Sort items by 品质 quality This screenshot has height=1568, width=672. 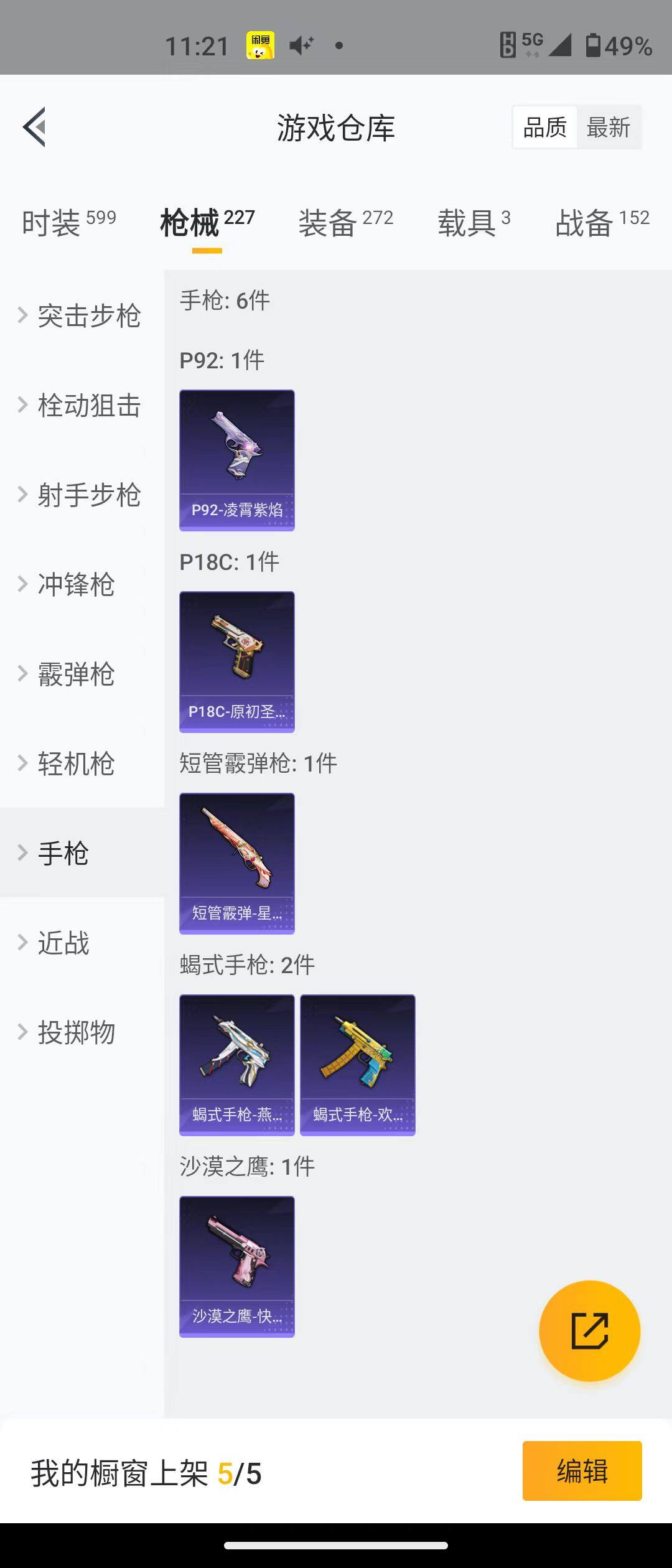coord(544,126)
